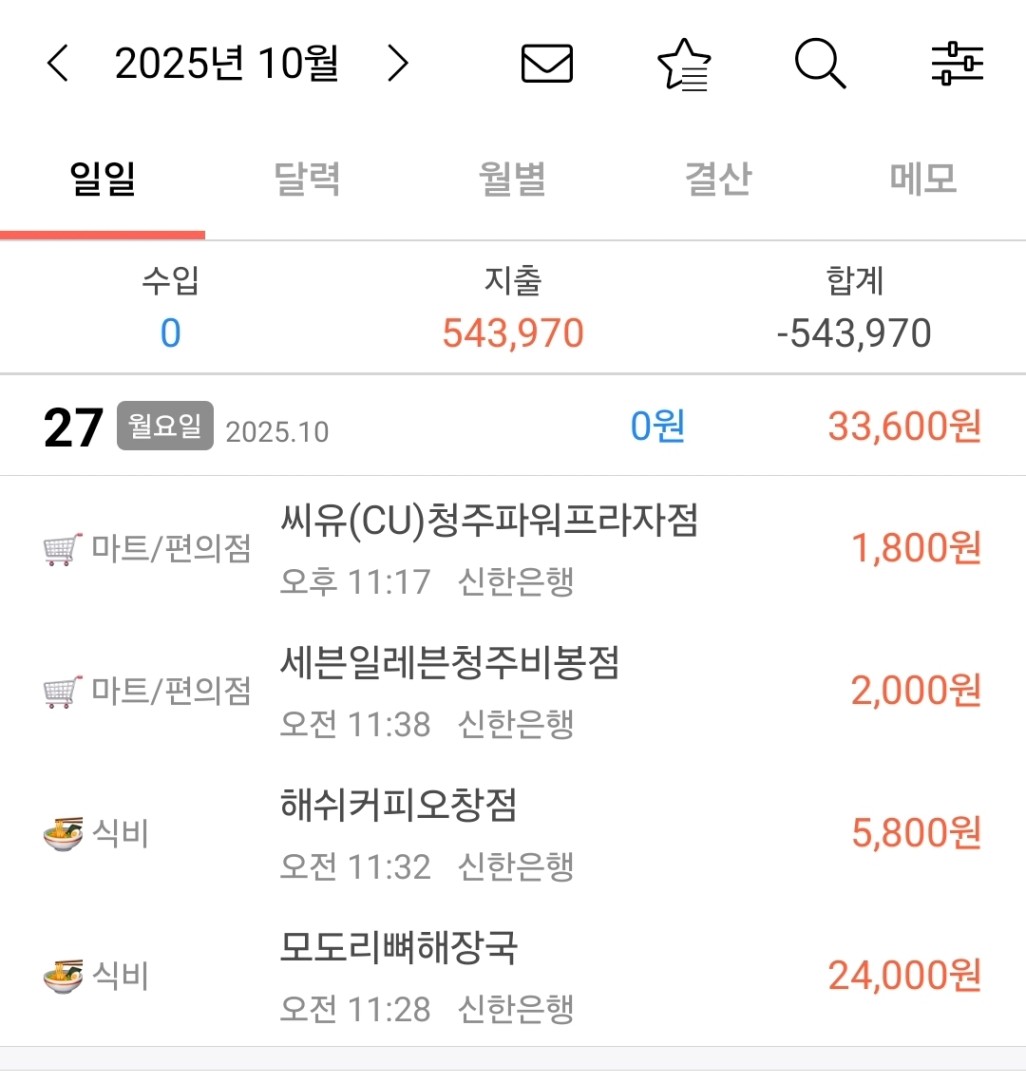Go to the next month

click(x=398, y=64)
